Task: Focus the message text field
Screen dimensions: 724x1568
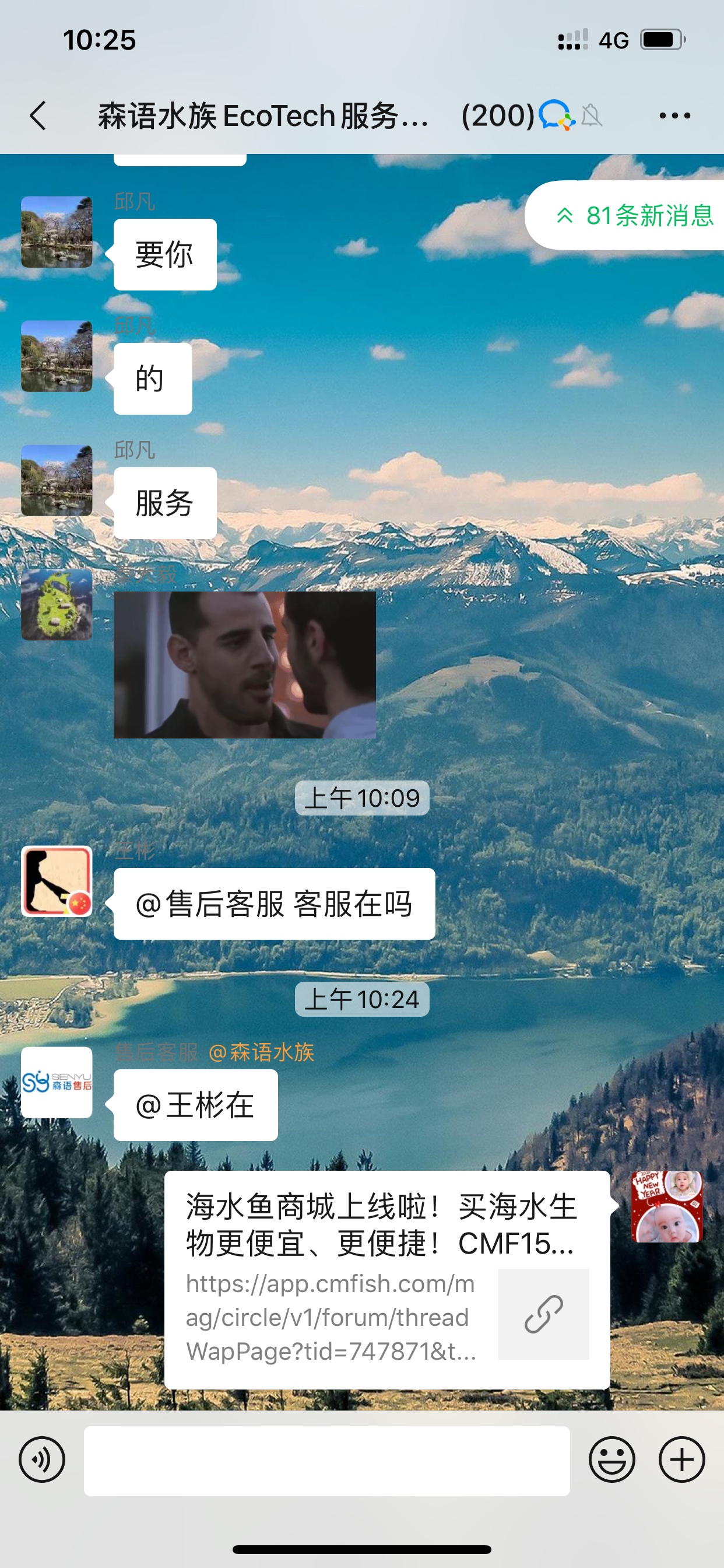Action: coord(326,1460)
